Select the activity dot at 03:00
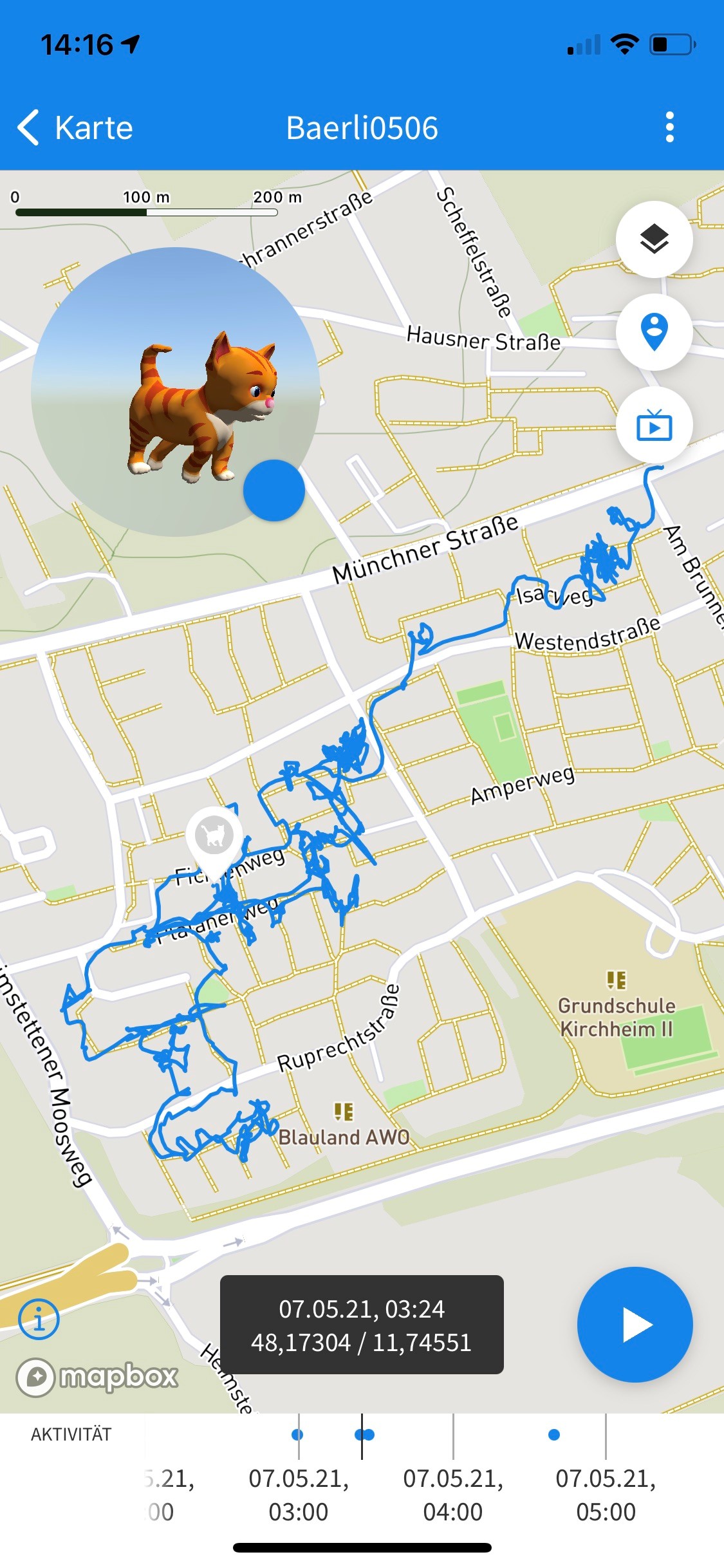 pyautogui.click(x=297, y=1435)
